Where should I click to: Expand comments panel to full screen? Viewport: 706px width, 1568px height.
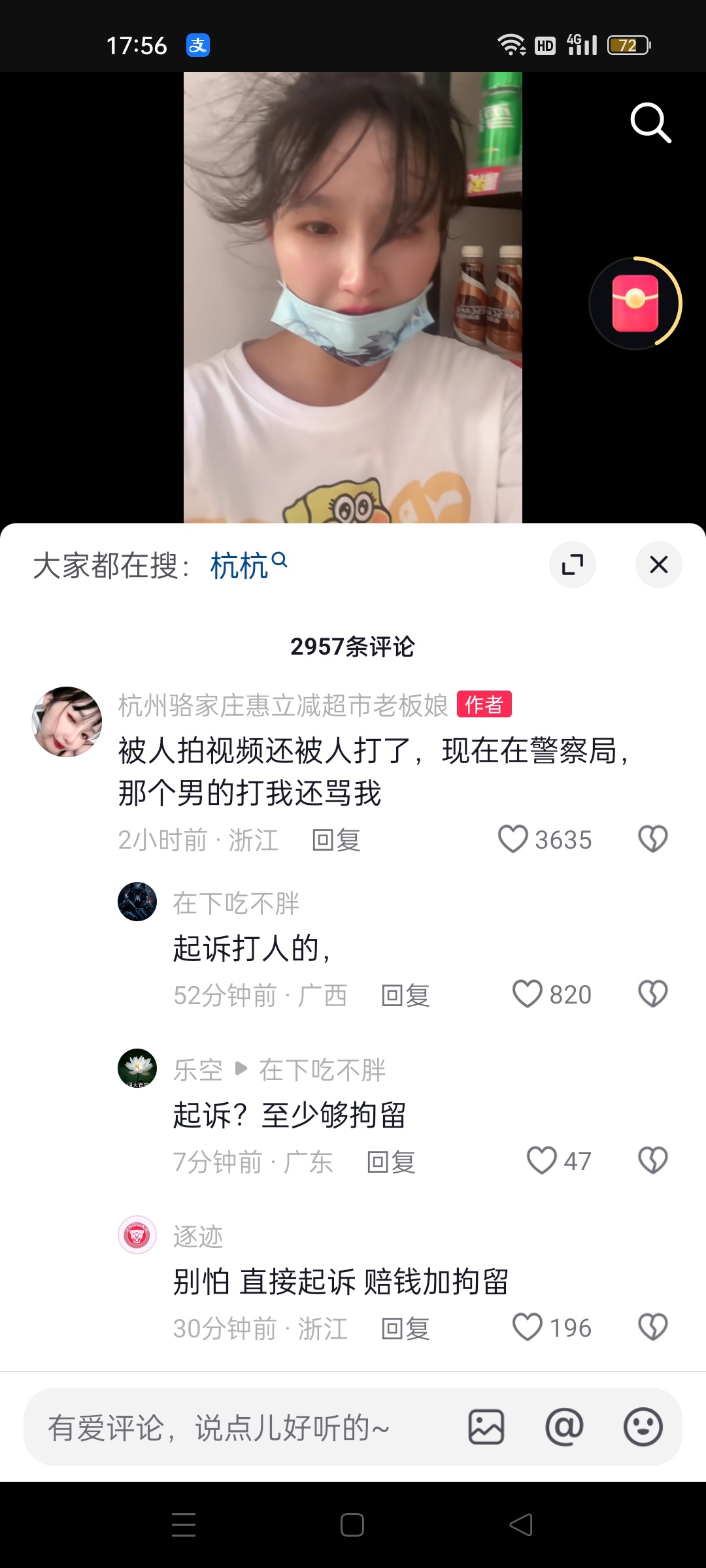pyautogui.click(x=573, y=564)
